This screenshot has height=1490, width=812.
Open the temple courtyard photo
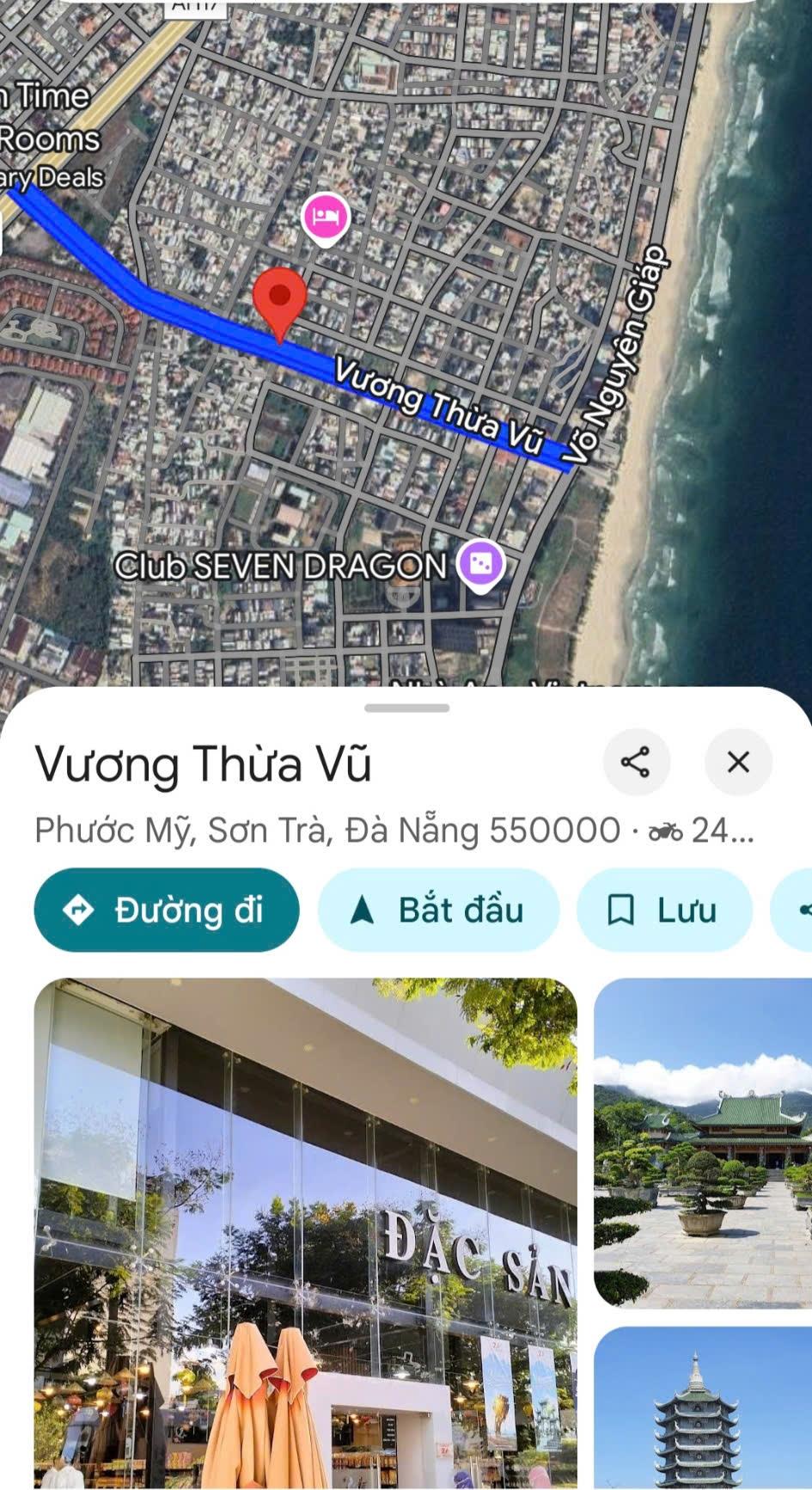703,1142
